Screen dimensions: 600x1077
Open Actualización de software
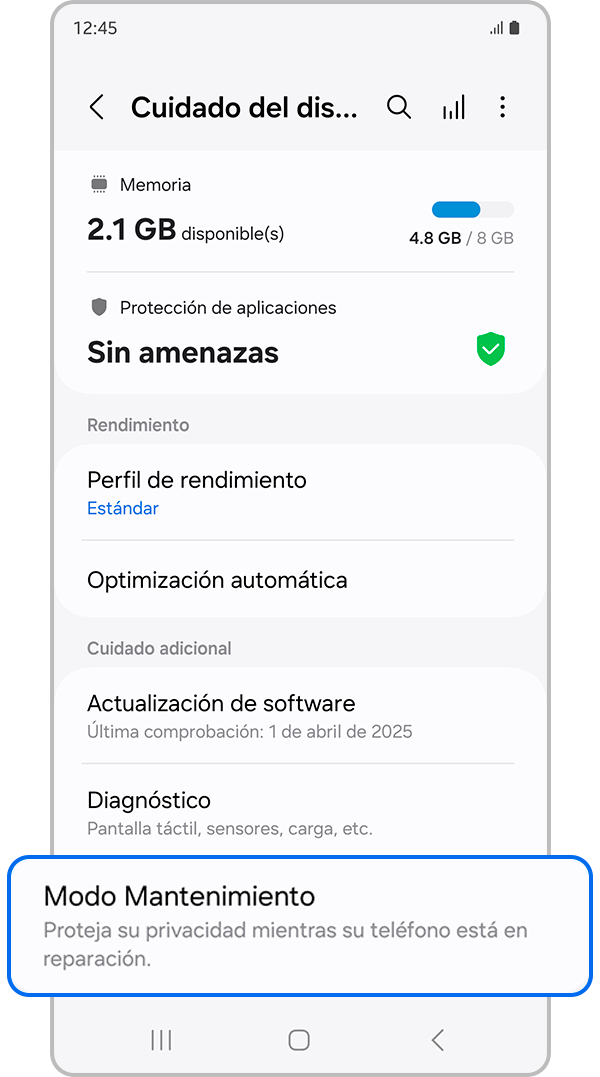coord(300,716)
